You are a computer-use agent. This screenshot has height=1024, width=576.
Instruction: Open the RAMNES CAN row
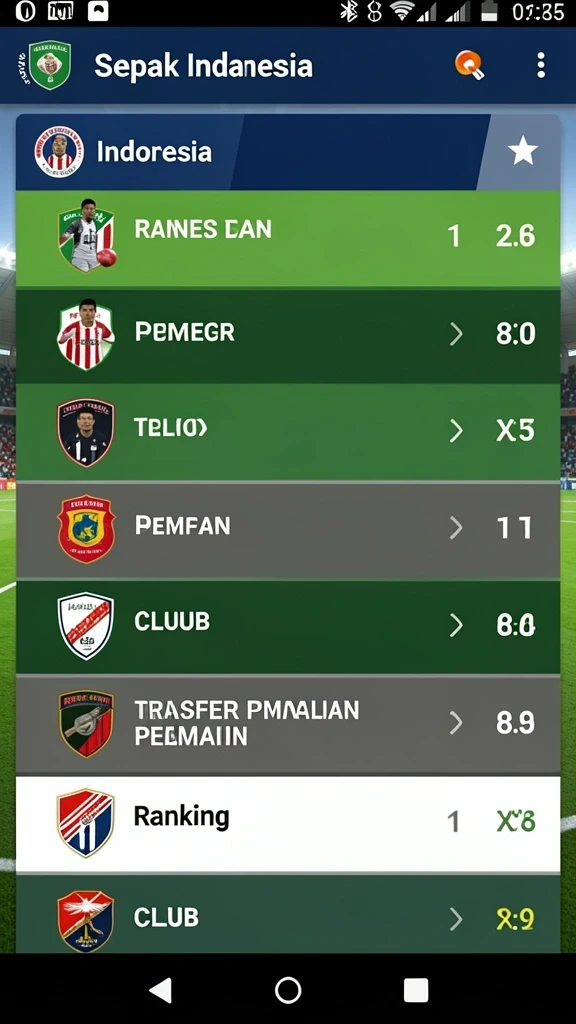pos(288,238)
